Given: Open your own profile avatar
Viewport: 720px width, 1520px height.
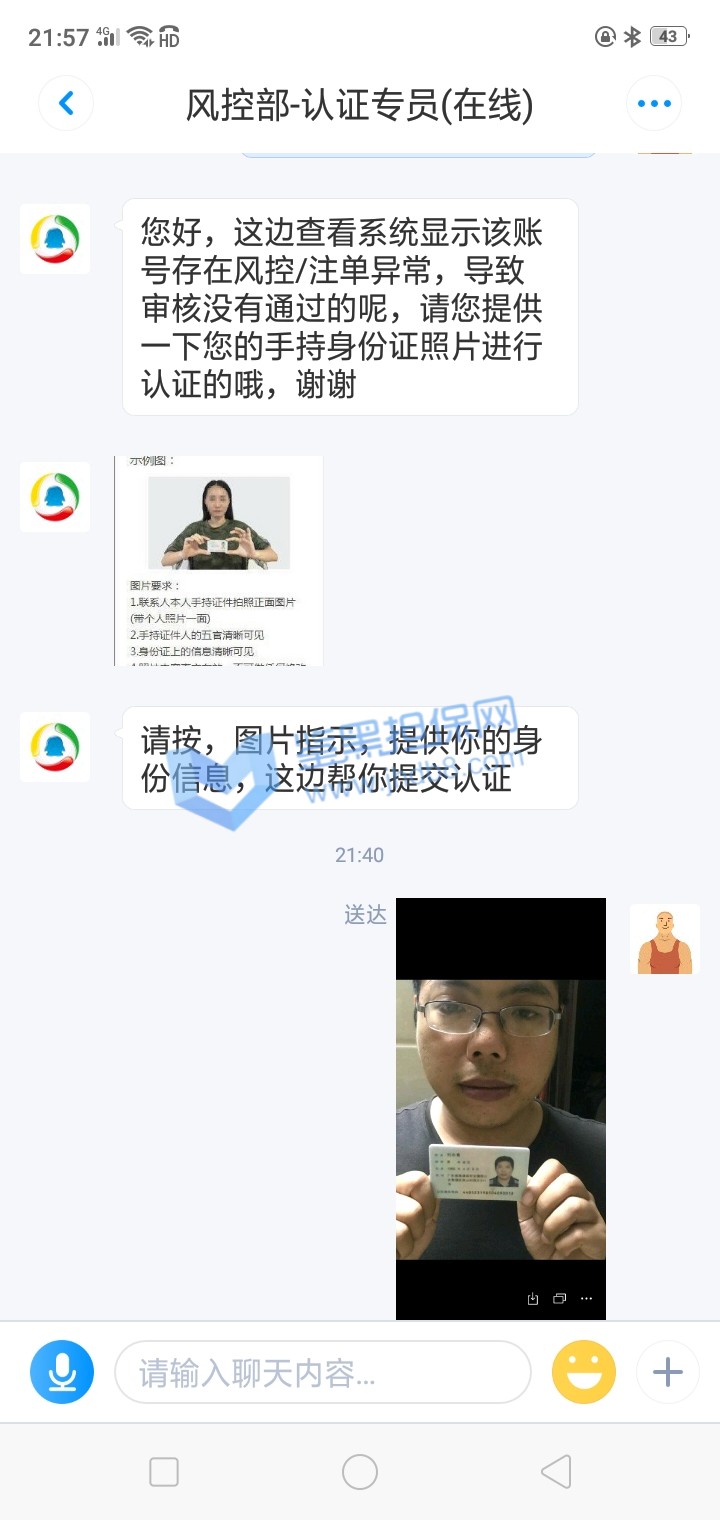Looking at the screenshot, I should (665, 939).
